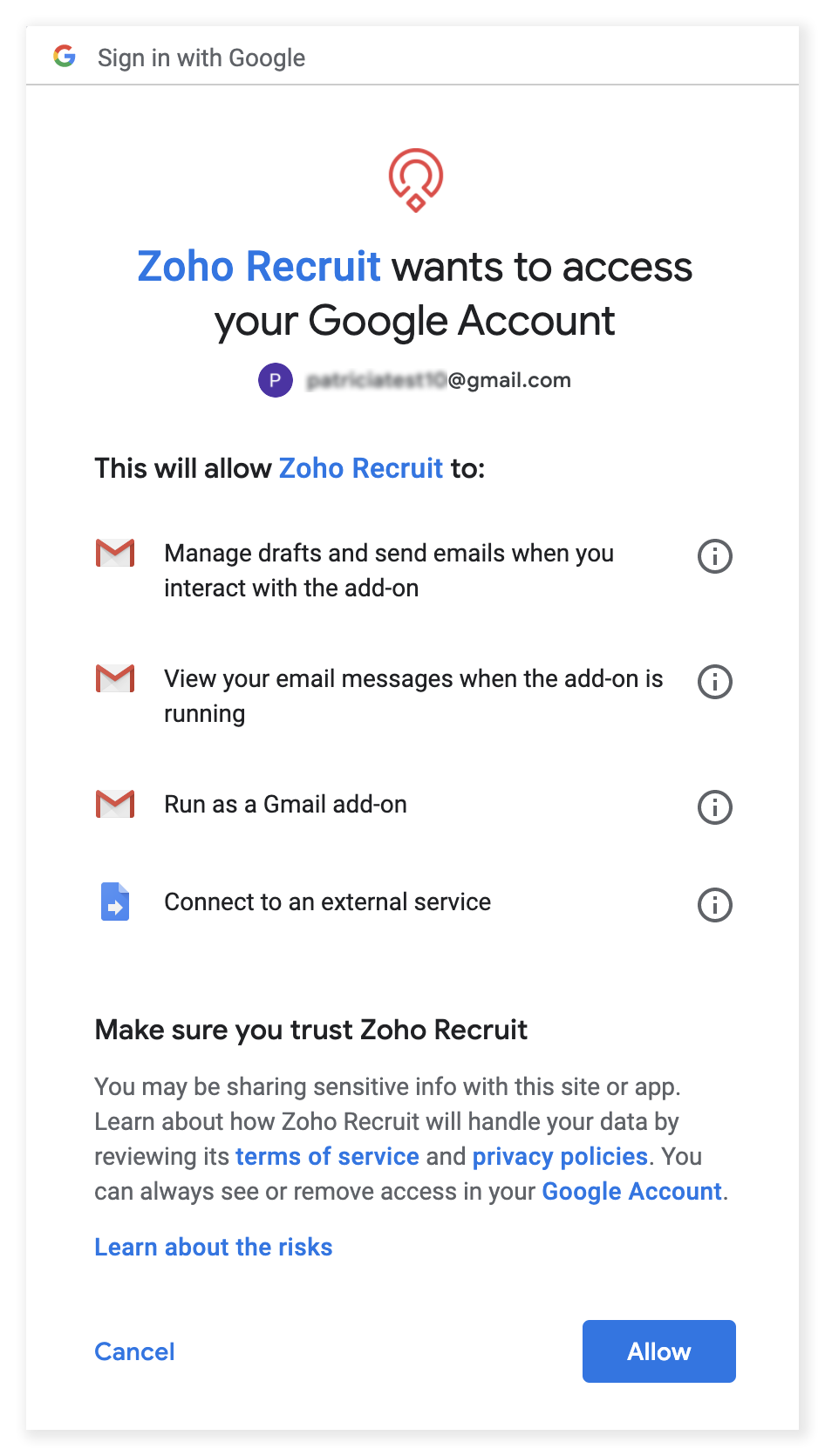This screenshot has height=1456, width=825.
Task: Tap the Allow button
Action: tap(658, 1351)
